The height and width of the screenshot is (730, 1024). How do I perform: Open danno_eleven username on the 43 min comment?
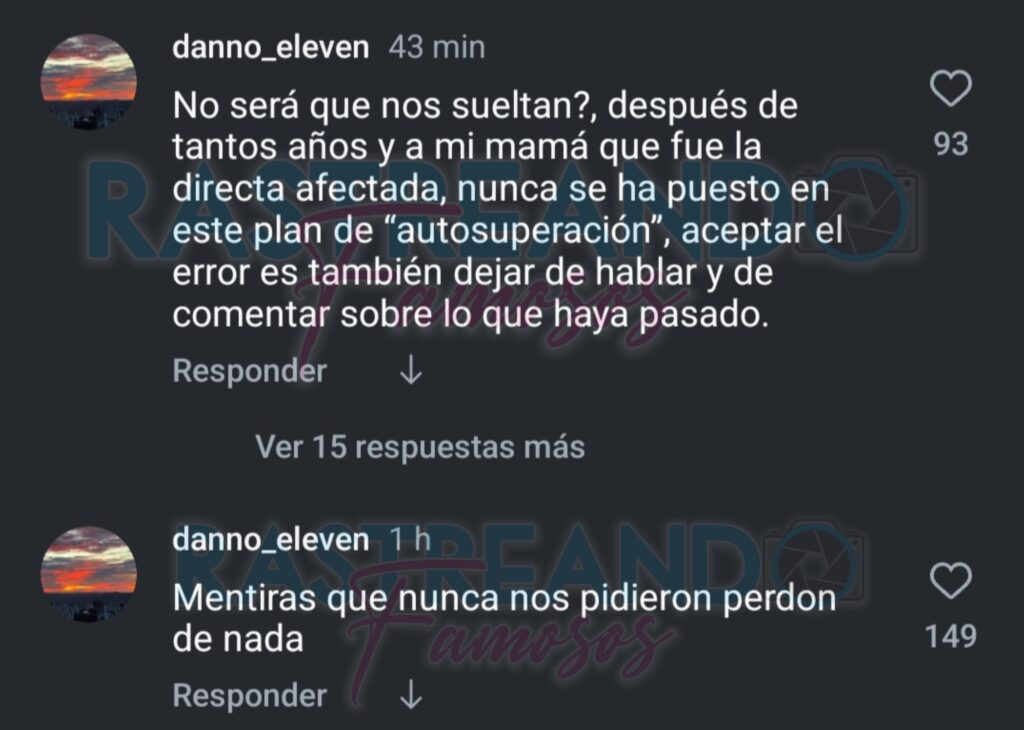(270, 47)
